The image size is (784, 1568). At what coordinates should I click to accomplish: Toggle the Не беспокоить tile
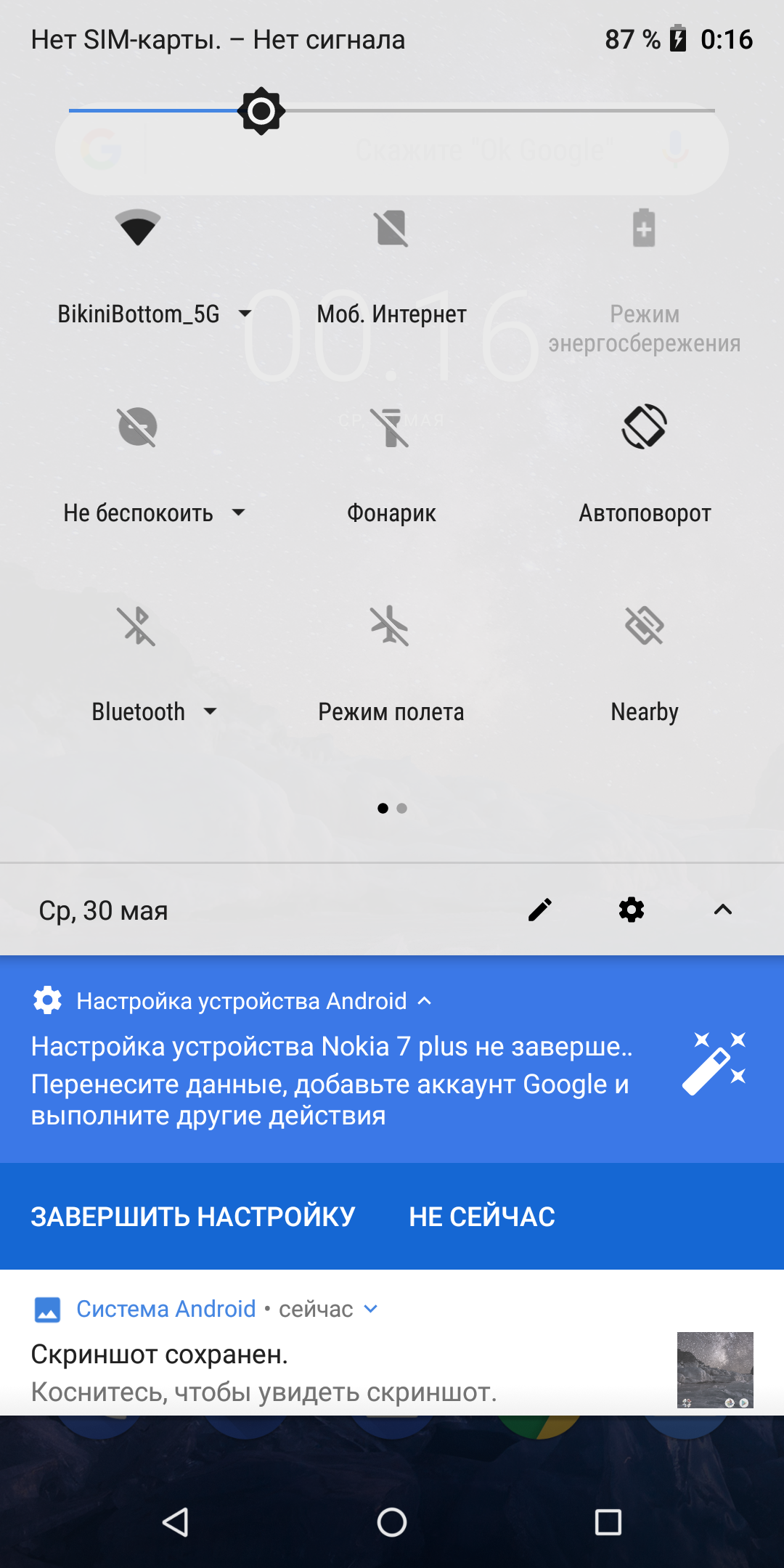click(137, 427)
